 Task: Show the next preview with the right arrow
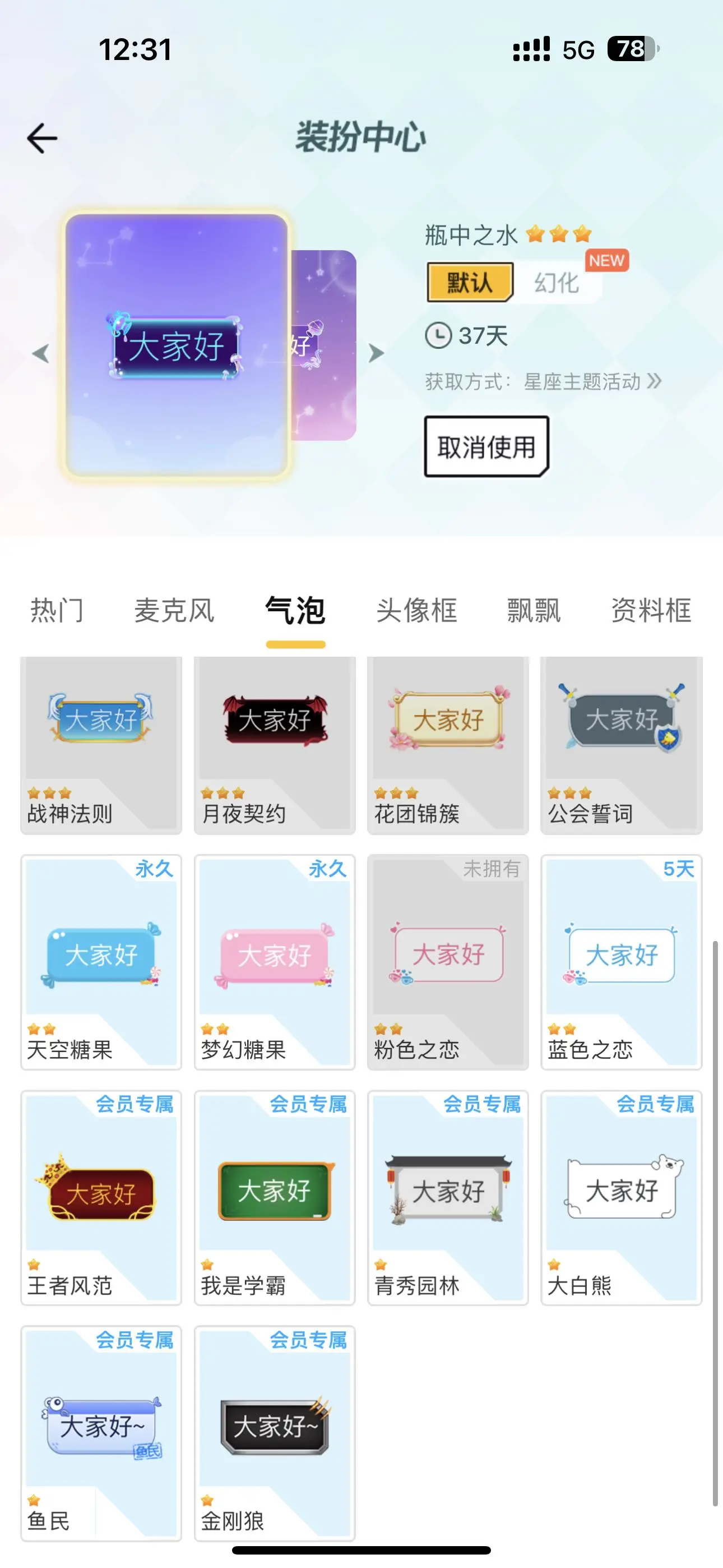(376, 353)
